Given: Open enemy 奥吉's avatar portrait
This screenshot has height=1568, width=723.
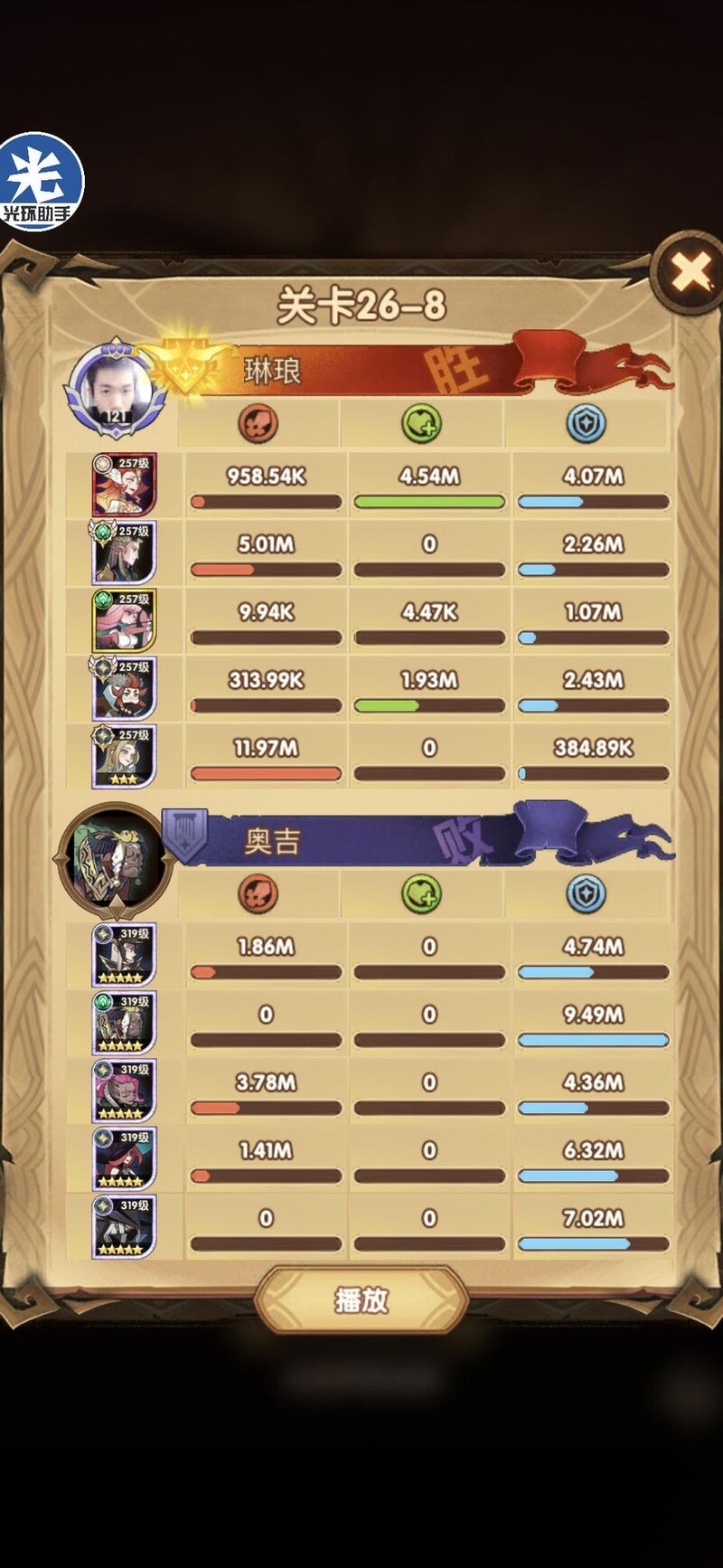Looking at the screenshot, I should pos(115,861).
